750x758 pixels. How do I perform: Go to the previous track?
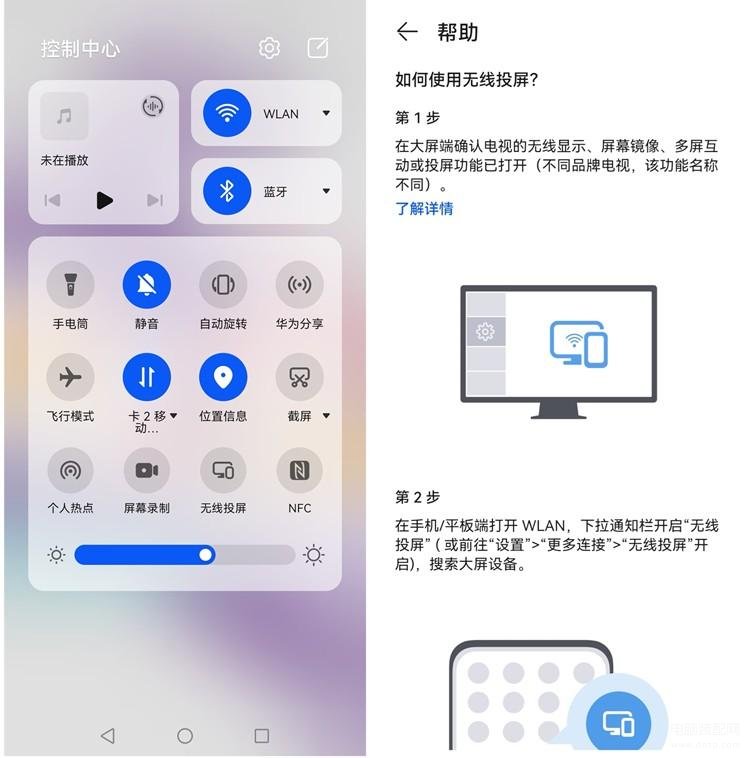coord(53,200)
